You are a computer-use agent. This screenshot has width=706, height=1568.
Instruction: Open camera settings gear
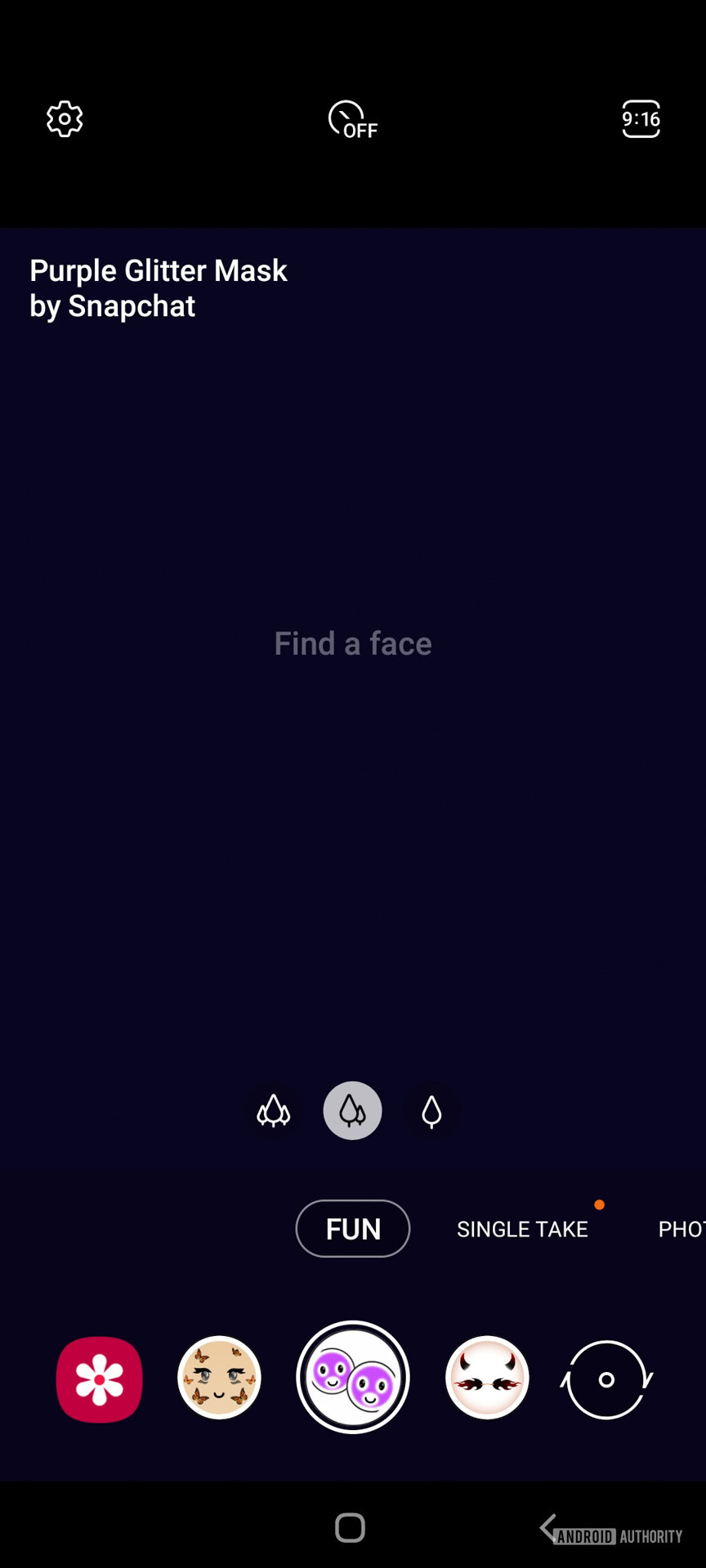[65, 119]
